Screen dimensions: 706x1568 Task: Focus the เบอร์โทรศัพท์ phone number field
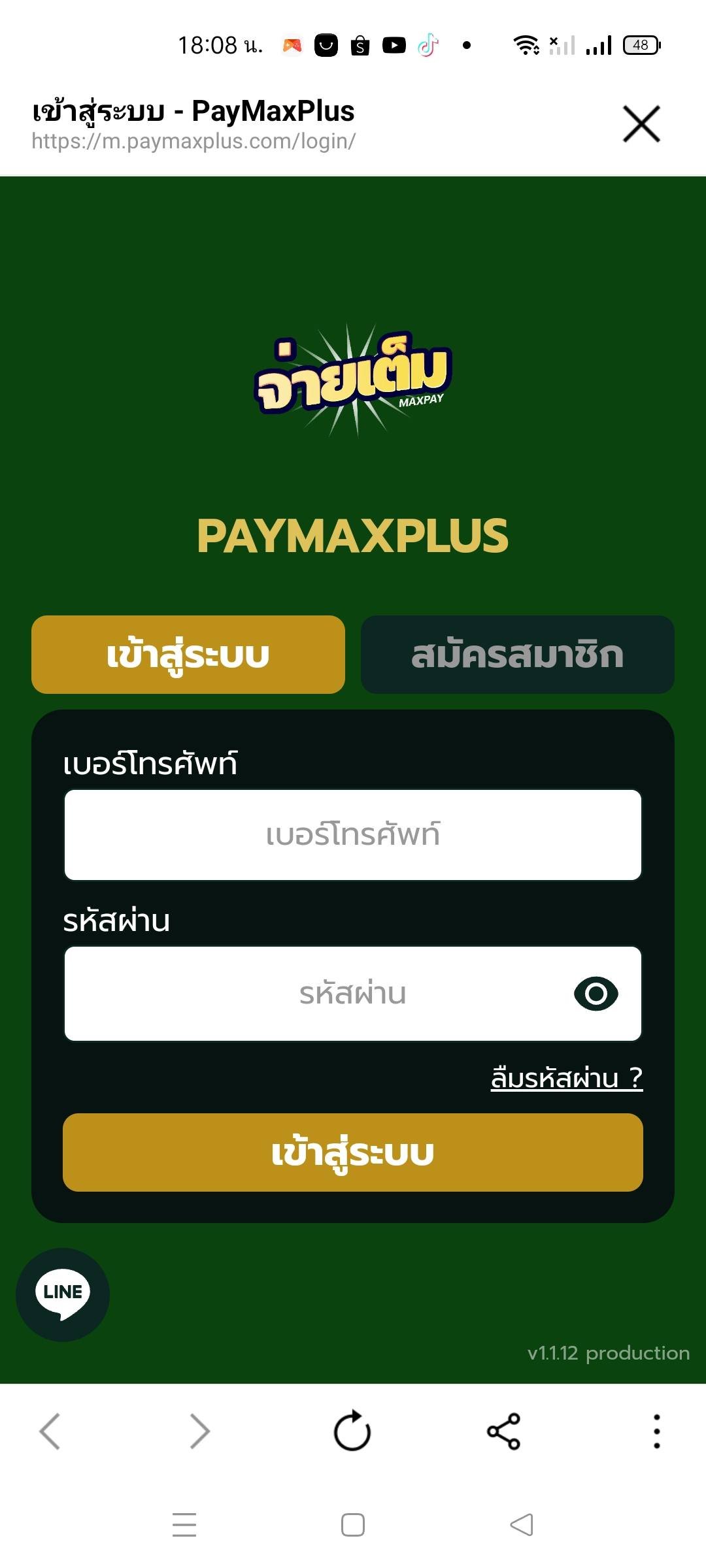coord(353,835)
